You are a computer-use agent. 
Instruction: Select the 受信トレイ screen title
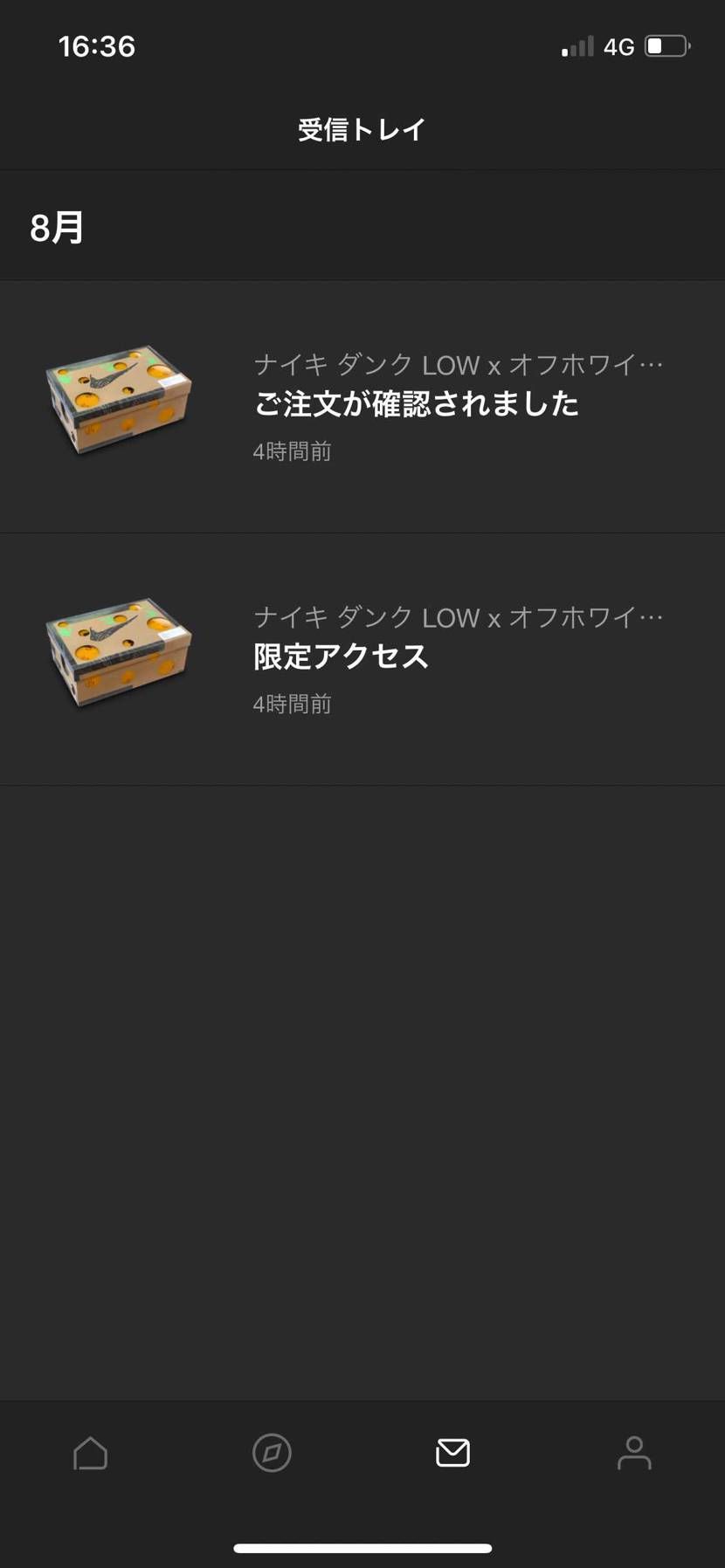[x=362, y=128]
